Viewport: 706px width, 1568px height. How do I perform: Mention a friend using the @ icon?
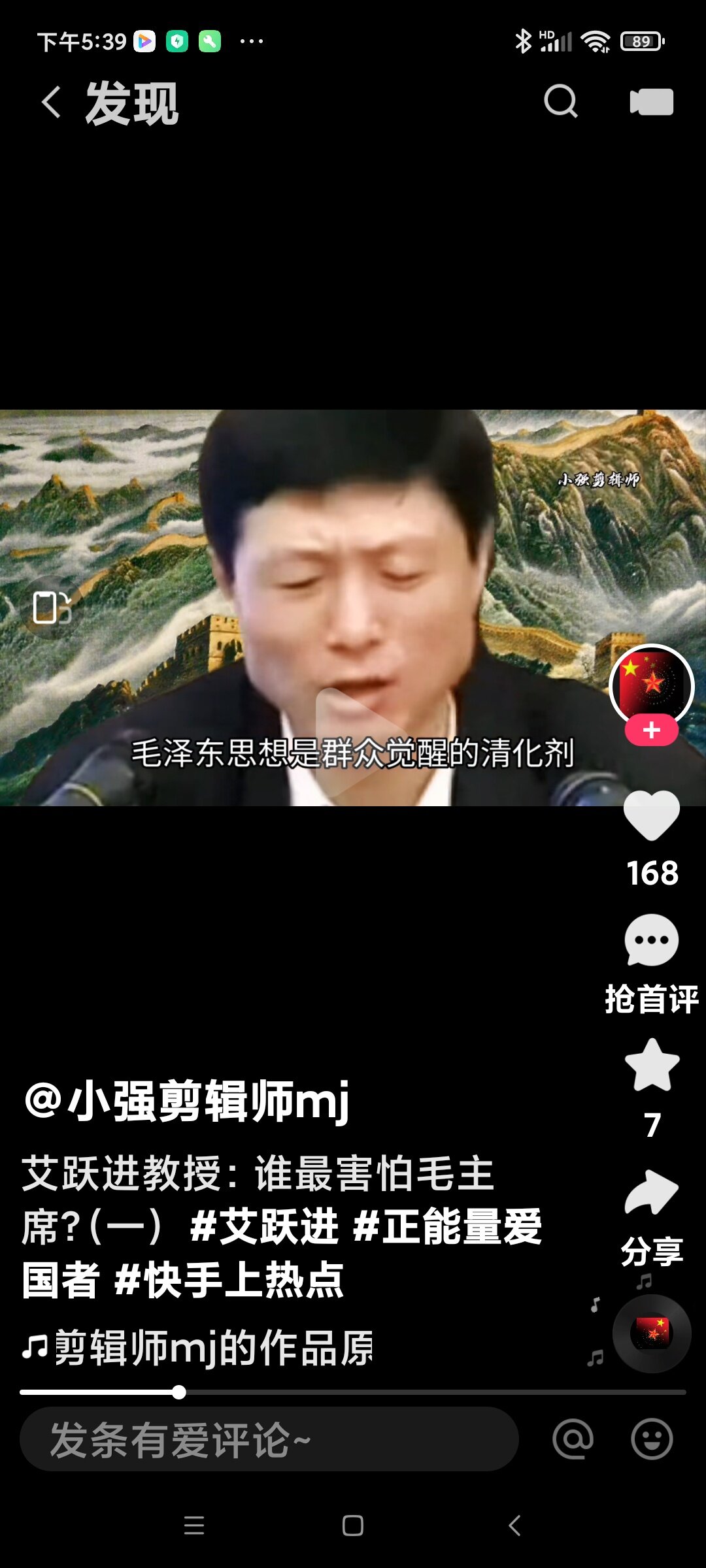coord(573,1439)
